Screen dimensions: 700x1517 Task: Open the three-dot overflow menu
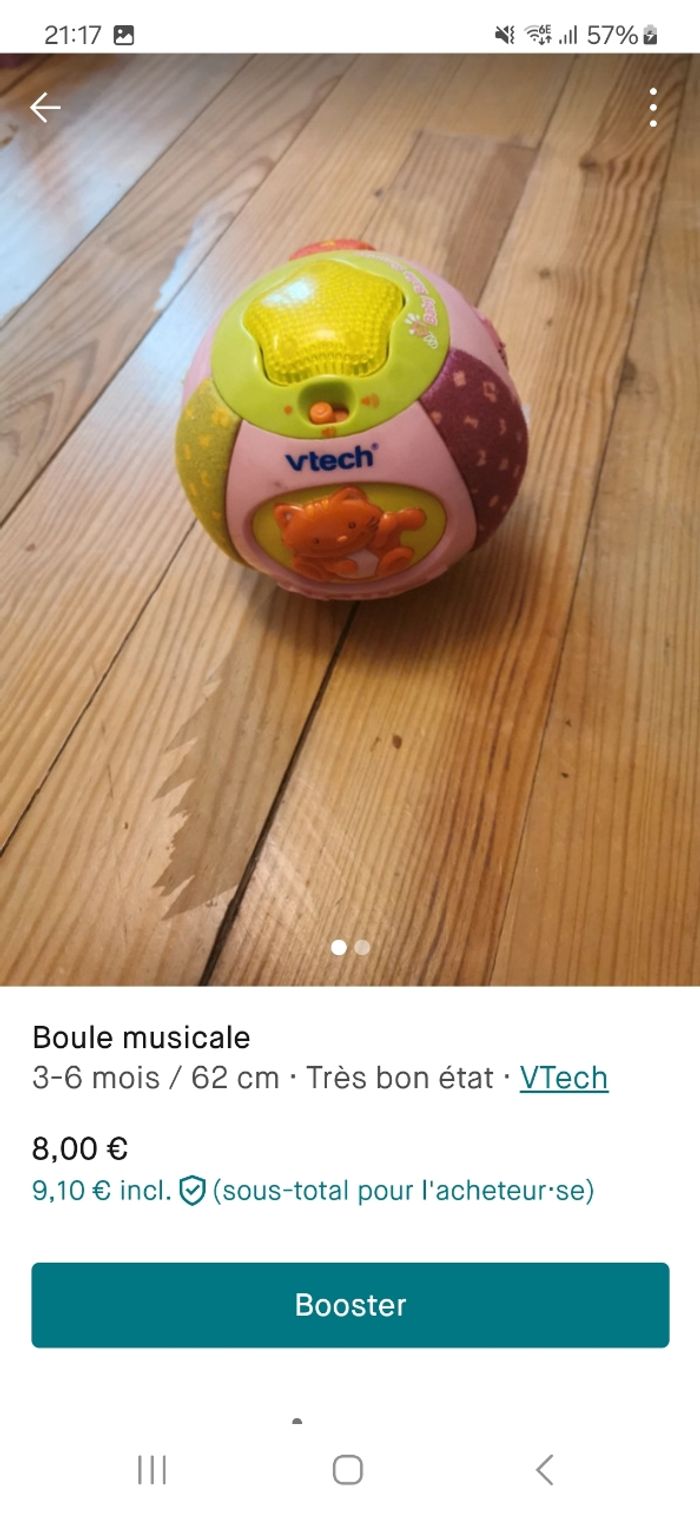coord(653,108)
